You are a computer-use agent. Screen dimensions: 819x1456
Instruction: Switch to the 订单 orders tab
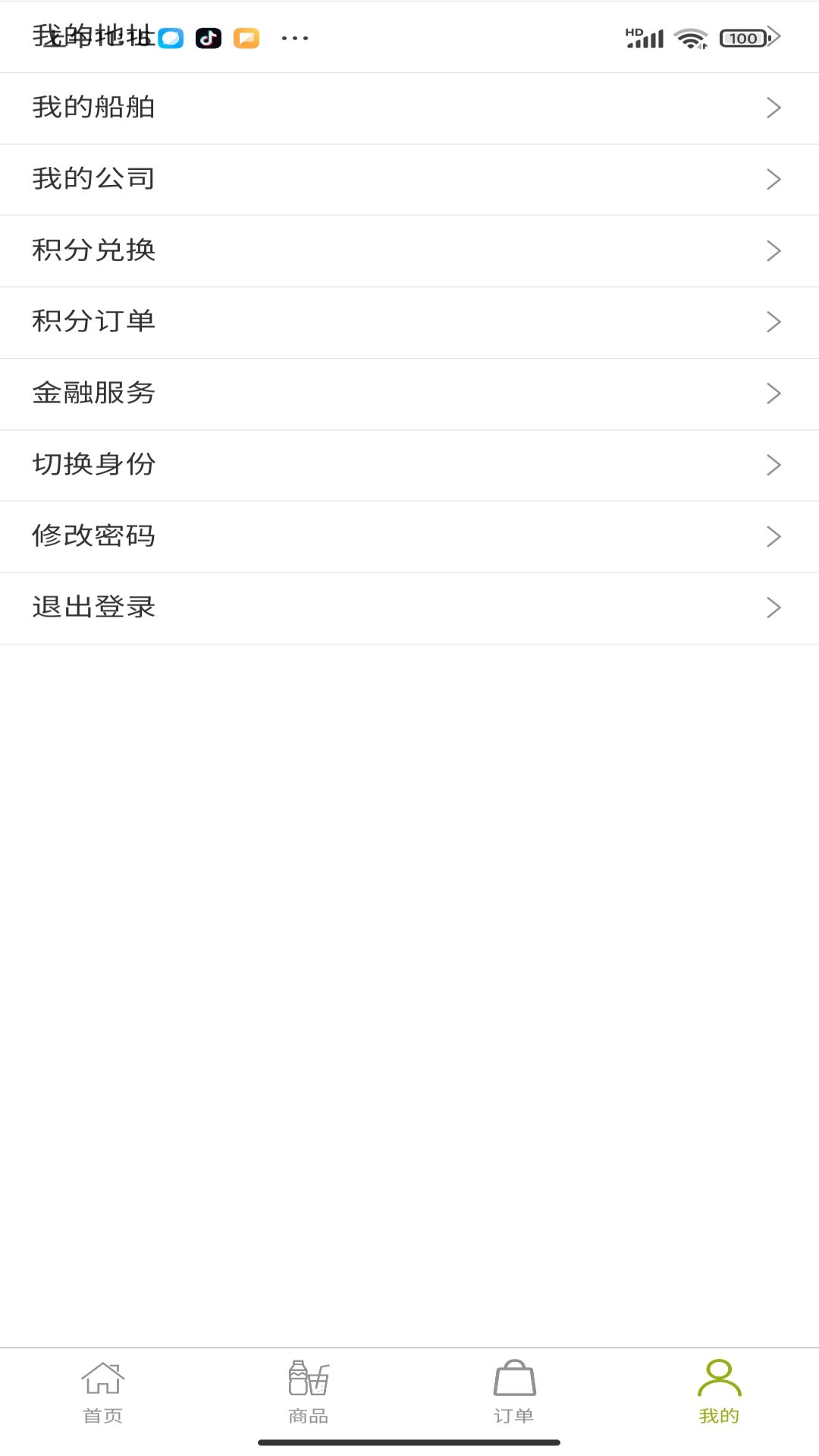coord(513,1392)
